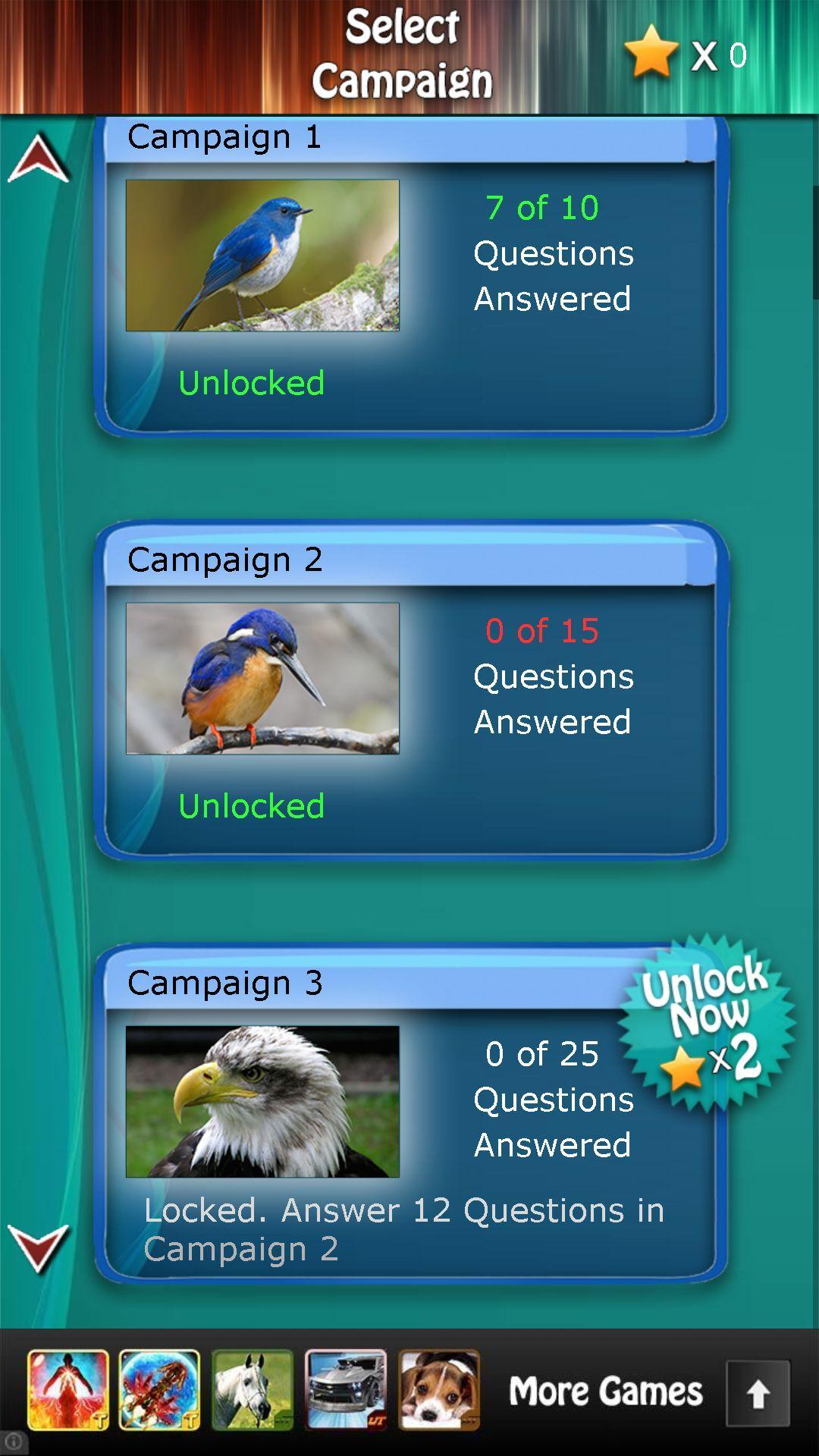Viewport: 819px width, 1456px height.
Task: Select the Campaign 2 kingfisher card
Action: 411,698
